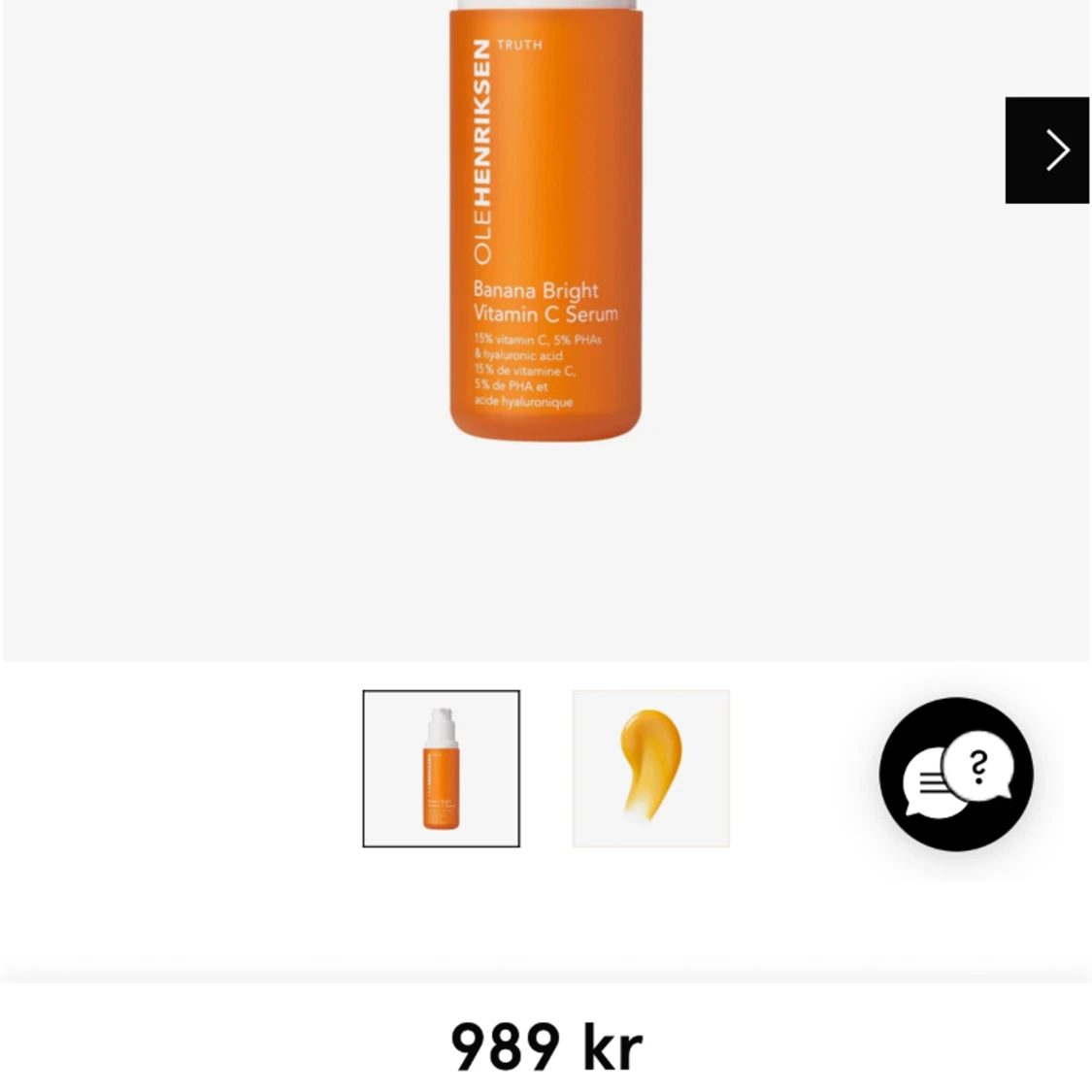The height and width of the screenshot is (1092, 1092).
Task: Show the next product image
Action: (x=1046, y=150)
